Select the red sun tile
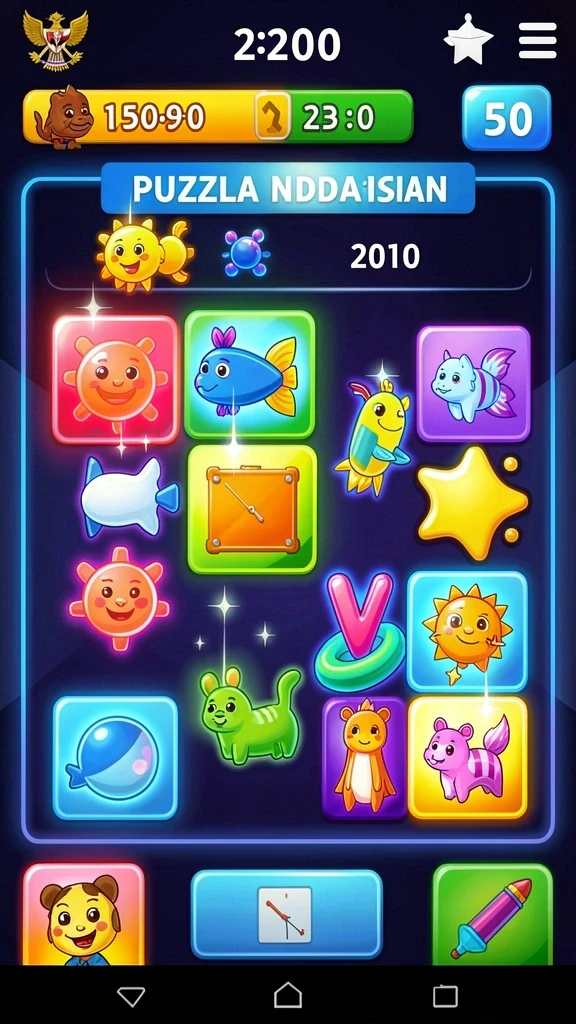The height and width of the screenshot is (1024, 576). 116,379
